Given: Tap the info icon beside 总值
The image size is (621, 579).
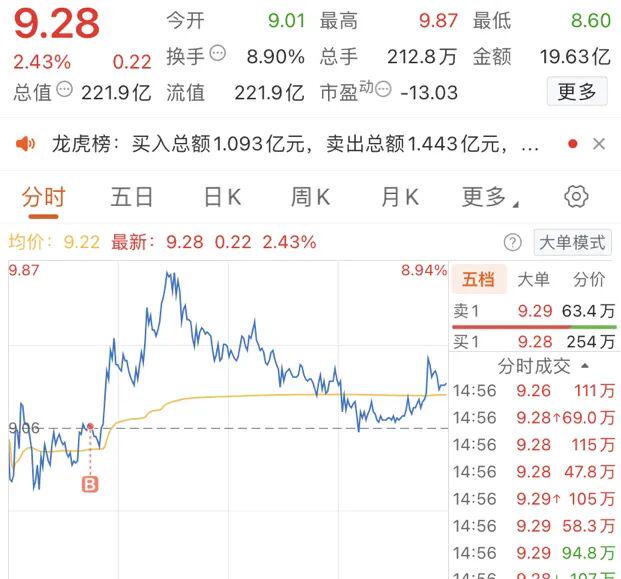Looking at the screenshot, I should click(65, 90).
